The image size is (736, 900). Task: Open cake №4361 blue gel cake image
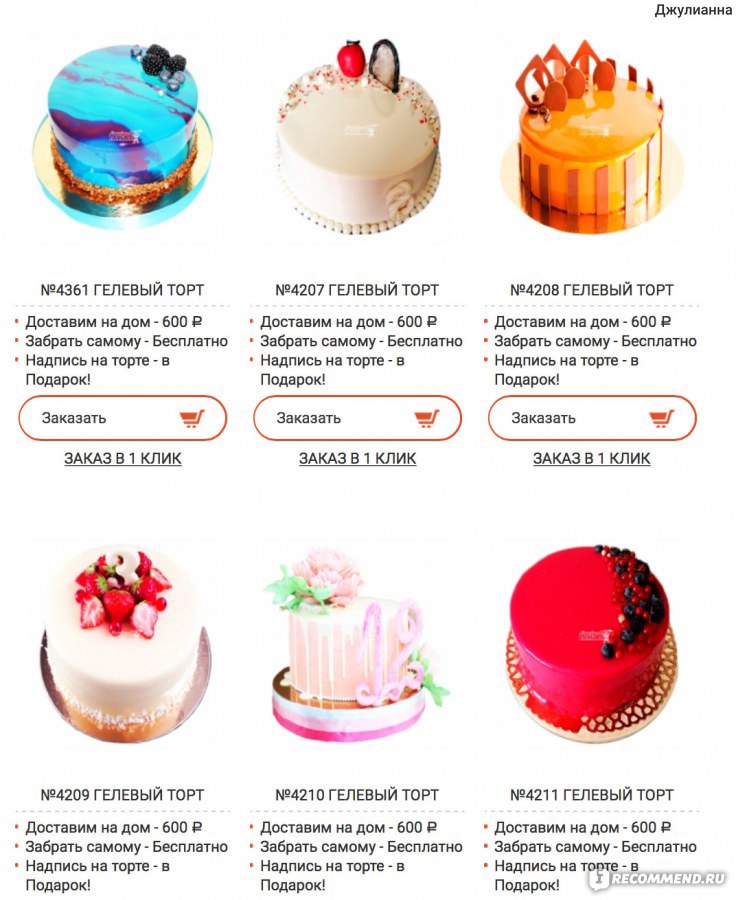(x=122, y=135)
